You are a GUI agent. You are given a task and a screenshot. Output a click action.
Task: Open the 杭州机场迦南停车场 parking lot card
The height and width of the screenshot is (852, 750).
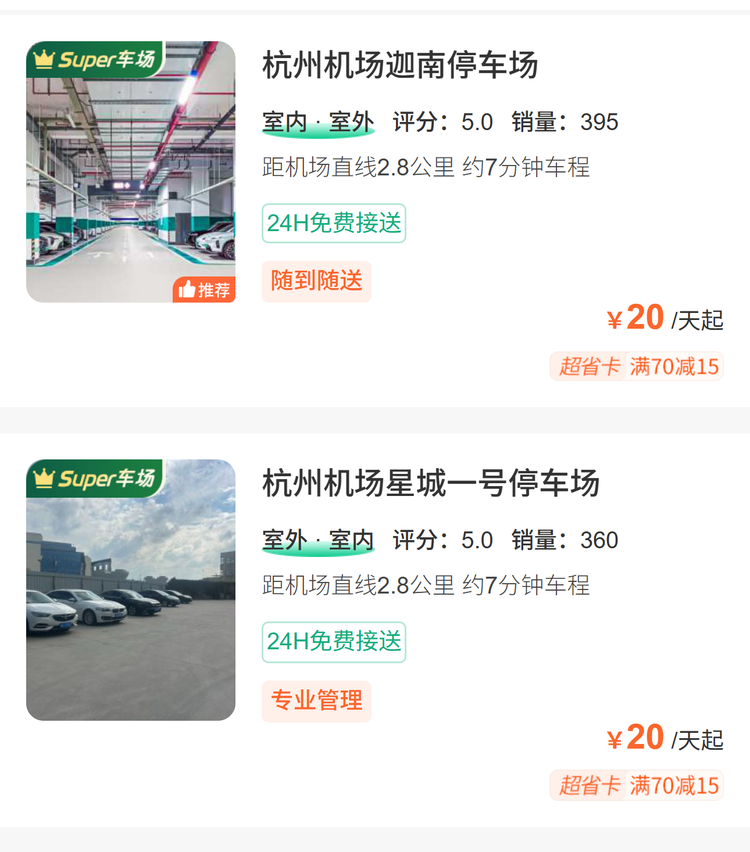pos(400,66)
